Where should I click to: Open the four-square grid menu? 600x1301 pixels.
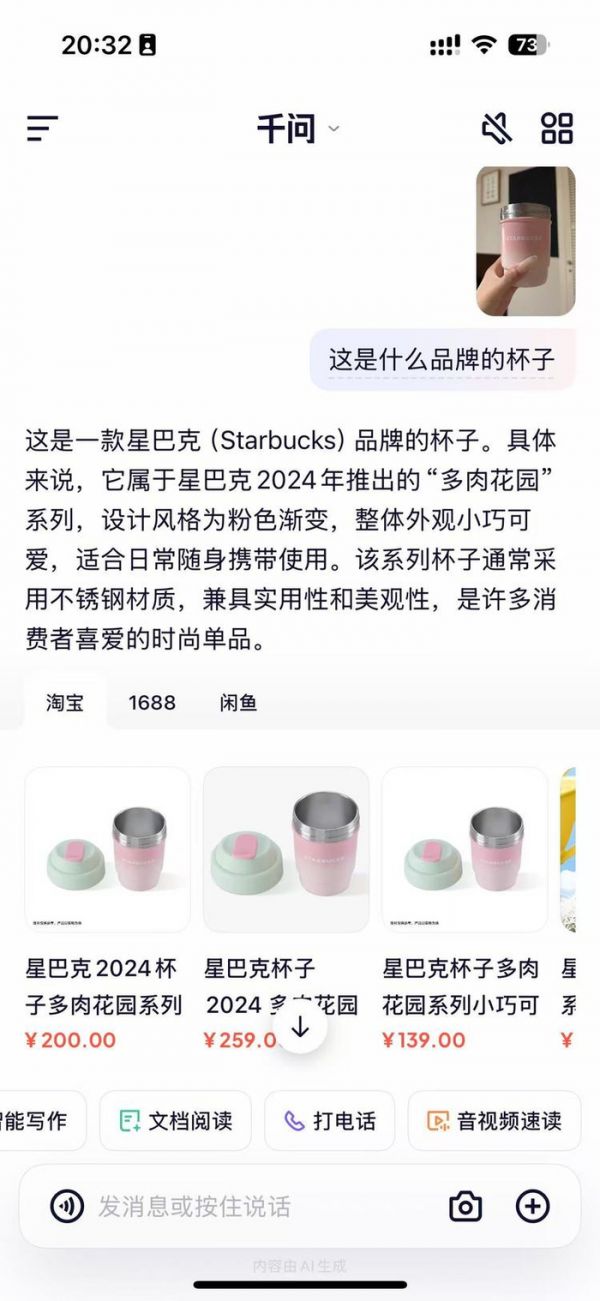coord(557,128)
